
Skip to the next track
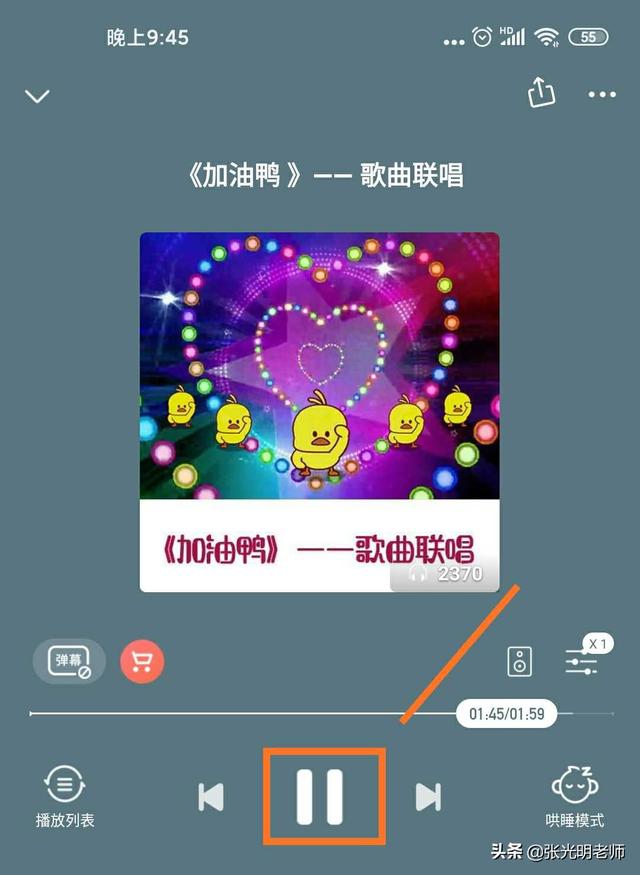pyautogui.click(x=428, y=797)
